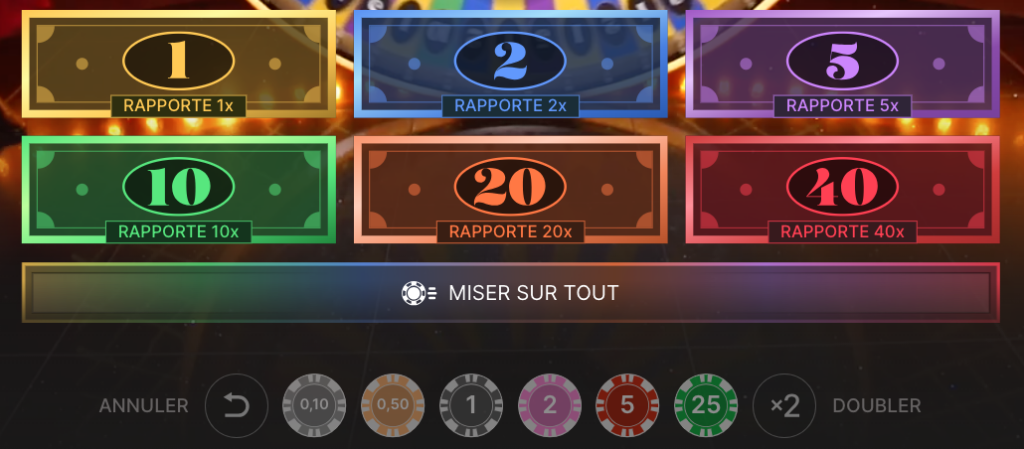Undo last bet with Annuler arrow
This screenshot has width=1024, height=449.
click(x=236, y=405)
